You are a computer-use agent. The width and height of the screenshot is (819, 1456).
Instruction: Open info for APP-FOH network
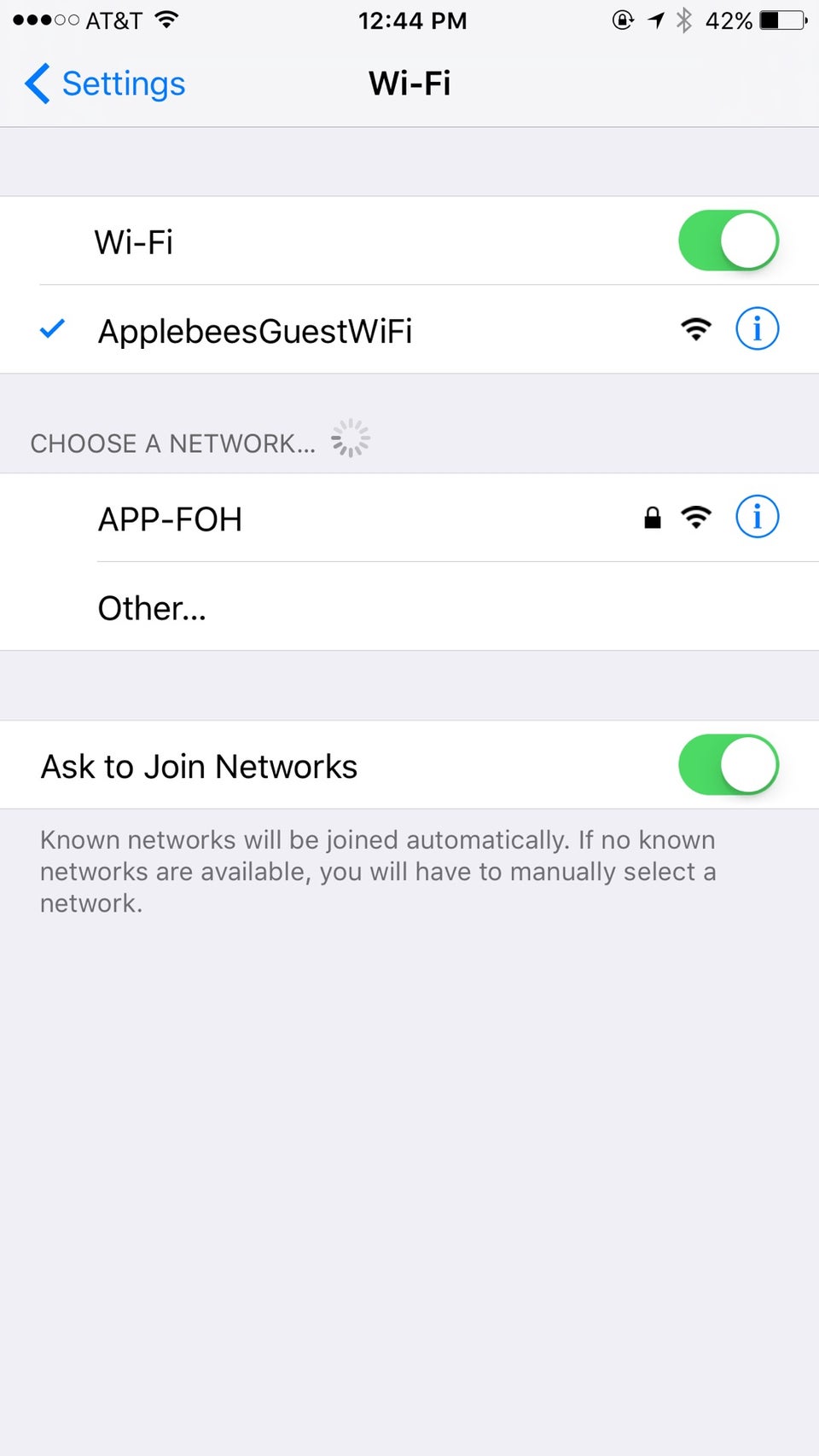757,517
